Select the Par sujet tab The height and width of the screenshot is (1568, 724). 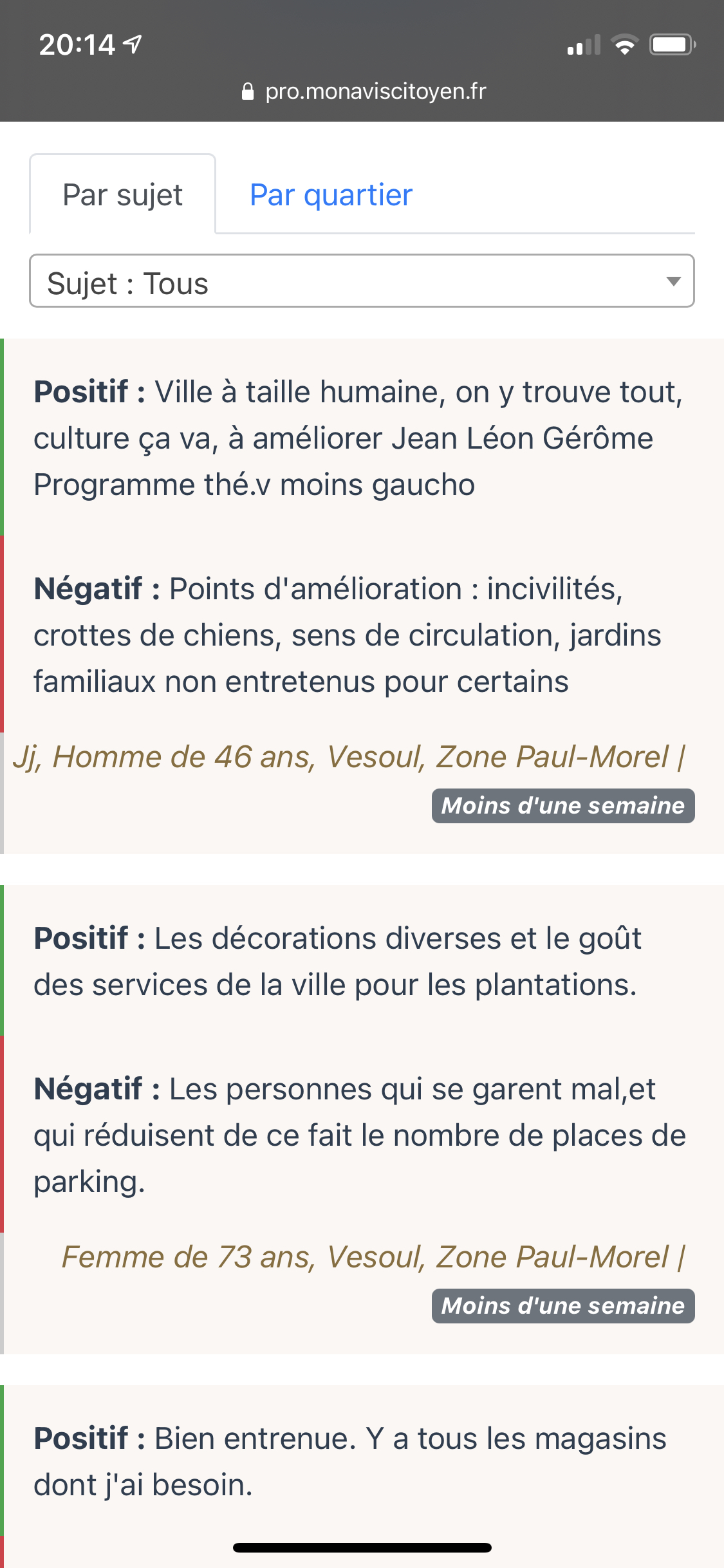(x=122, y=195)
